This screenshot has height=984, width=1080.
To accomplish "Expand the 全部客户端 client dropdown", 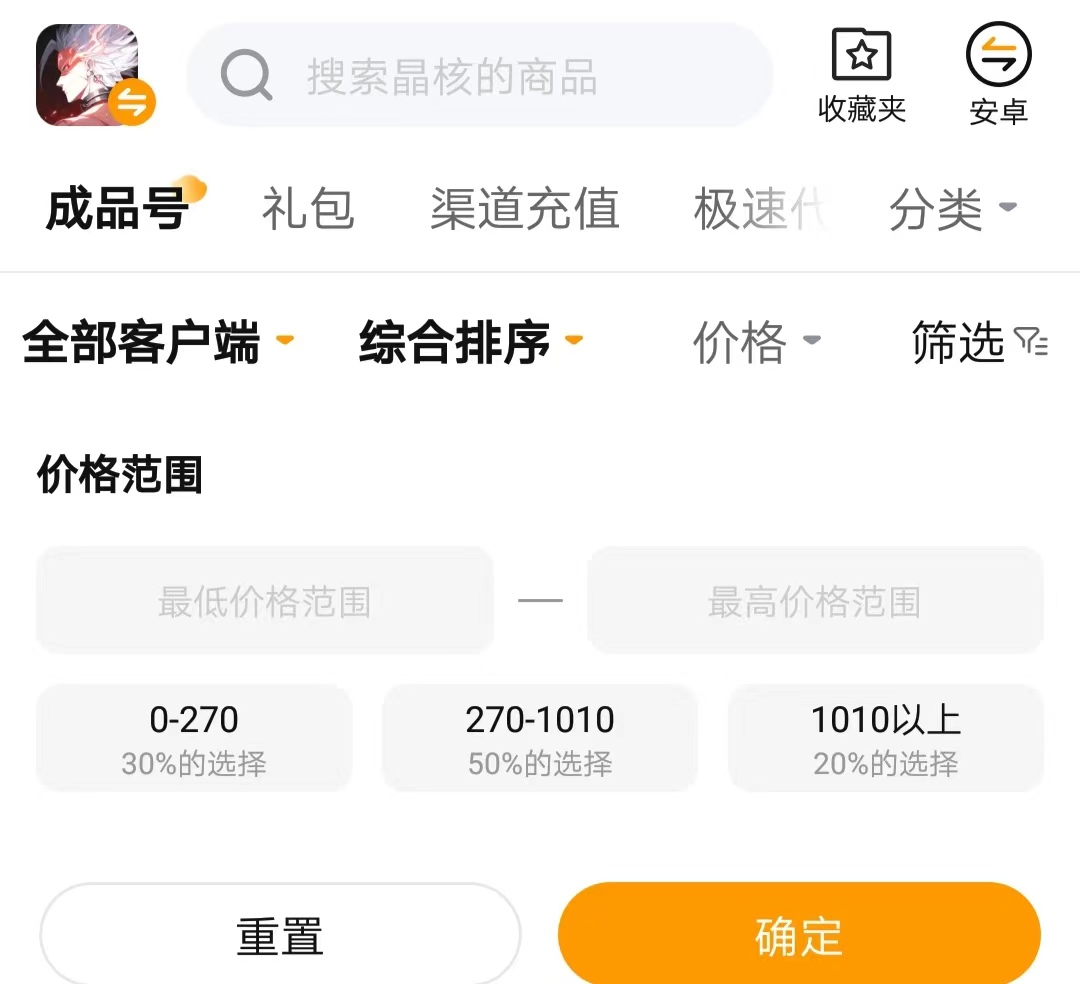I will point(157,343).
